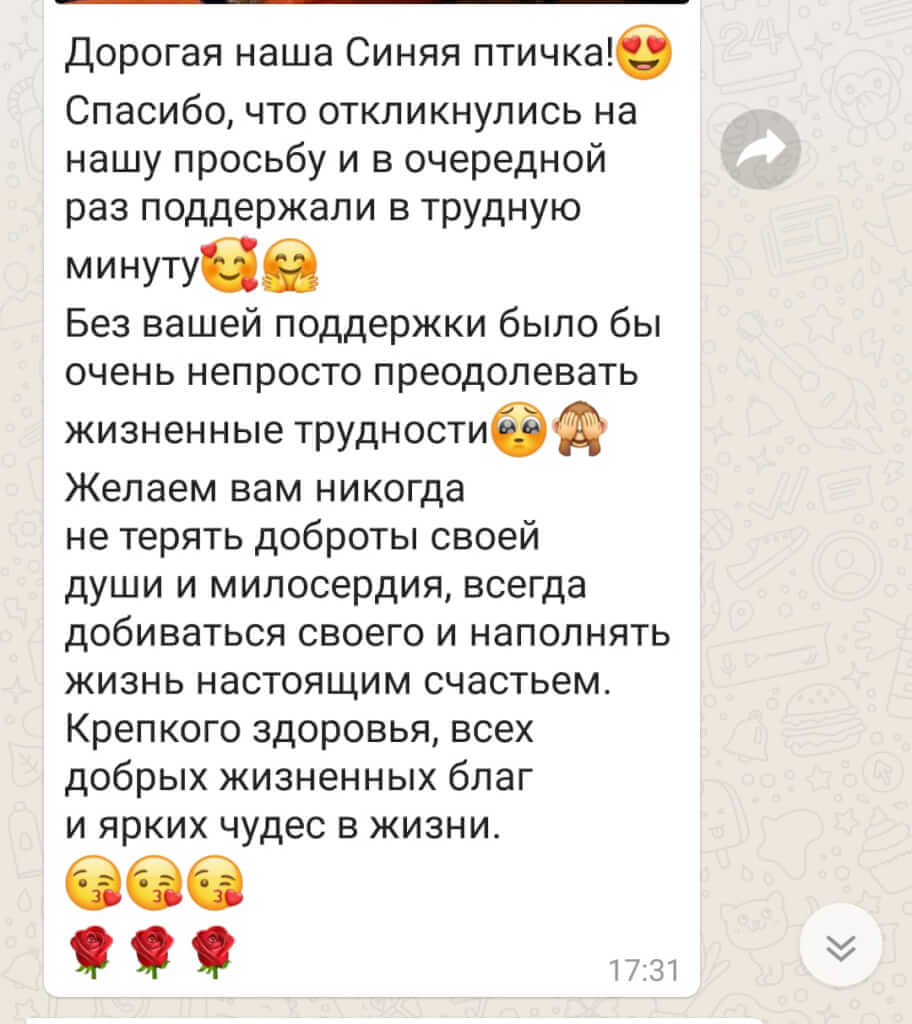Jump to the latest messages in chat
The image size is (912, 1024).
[x=841, y=945]
